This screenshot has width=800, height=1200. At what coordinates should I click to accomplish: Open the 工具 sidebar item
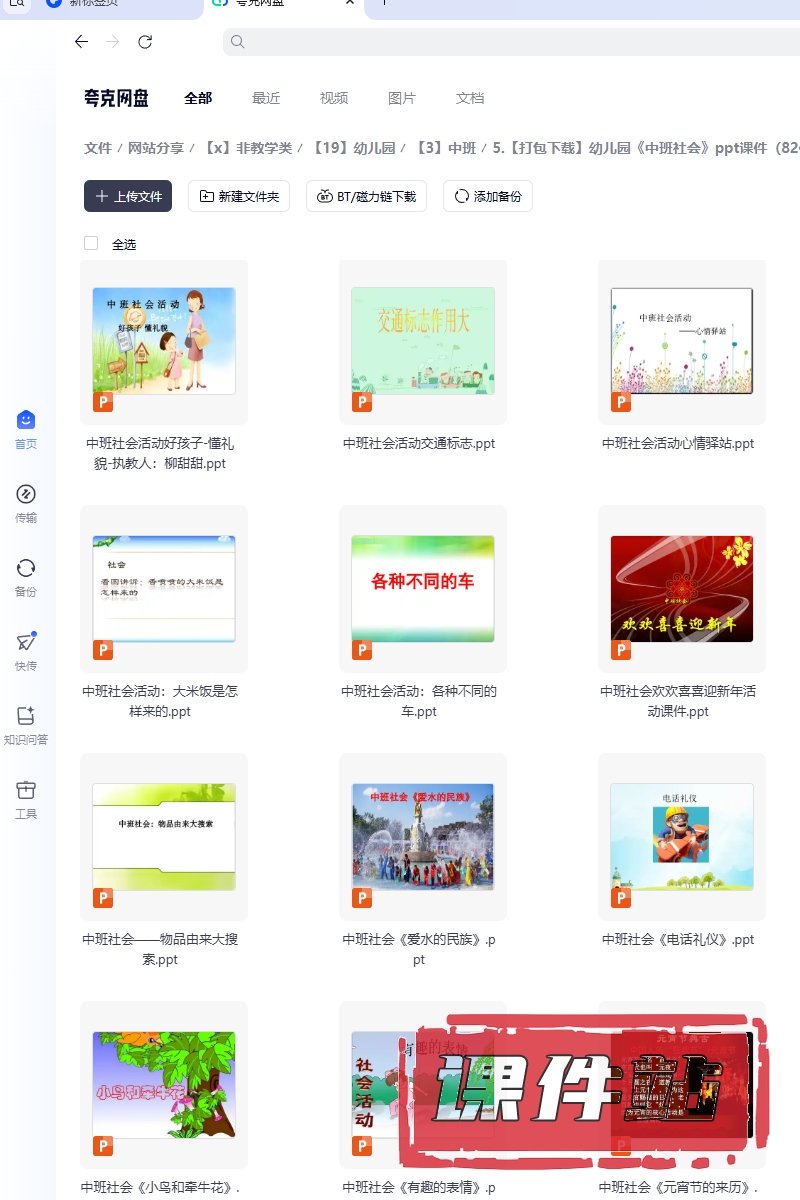(26, 799)
